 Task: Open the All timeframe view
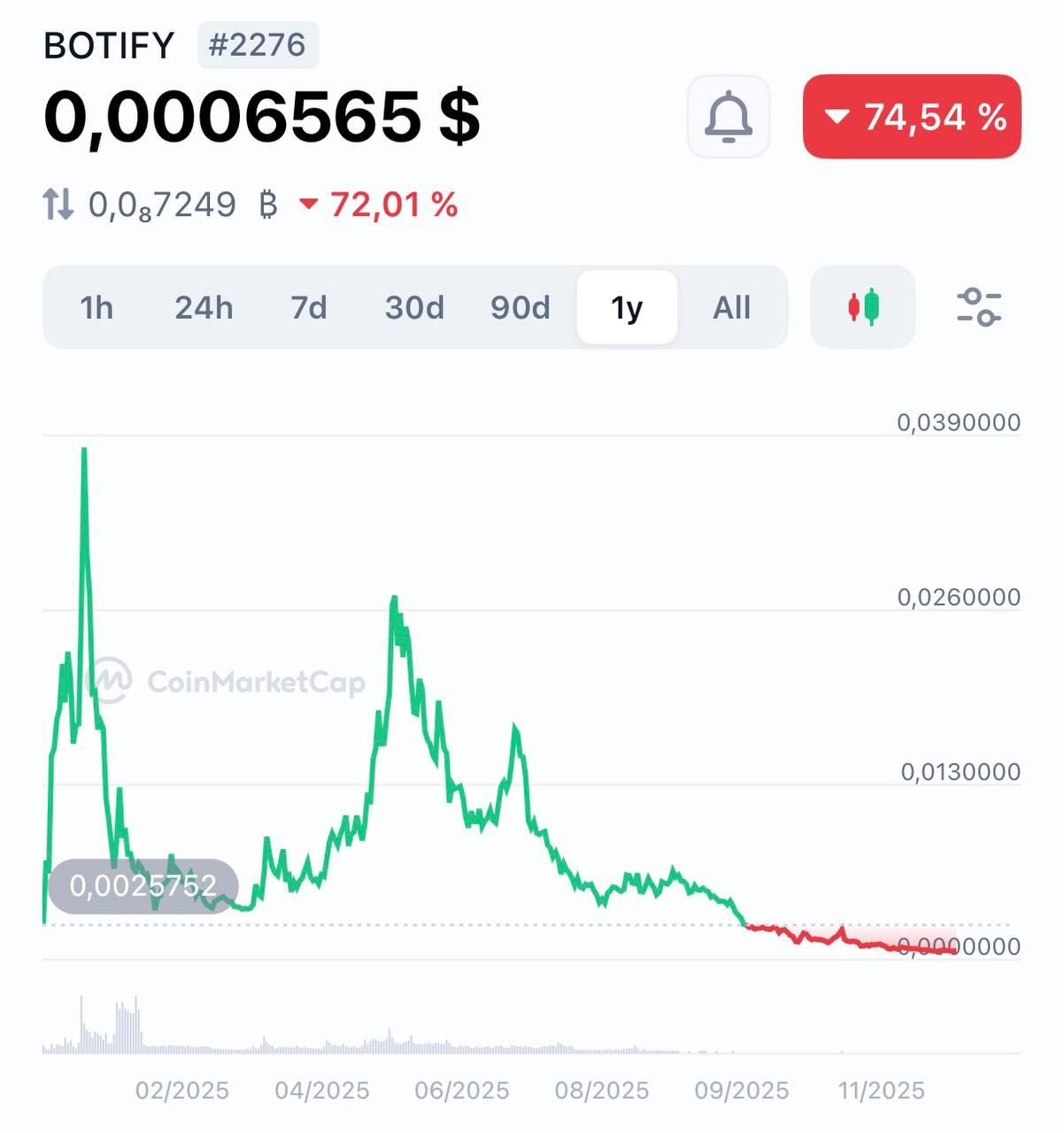point(732,307)
